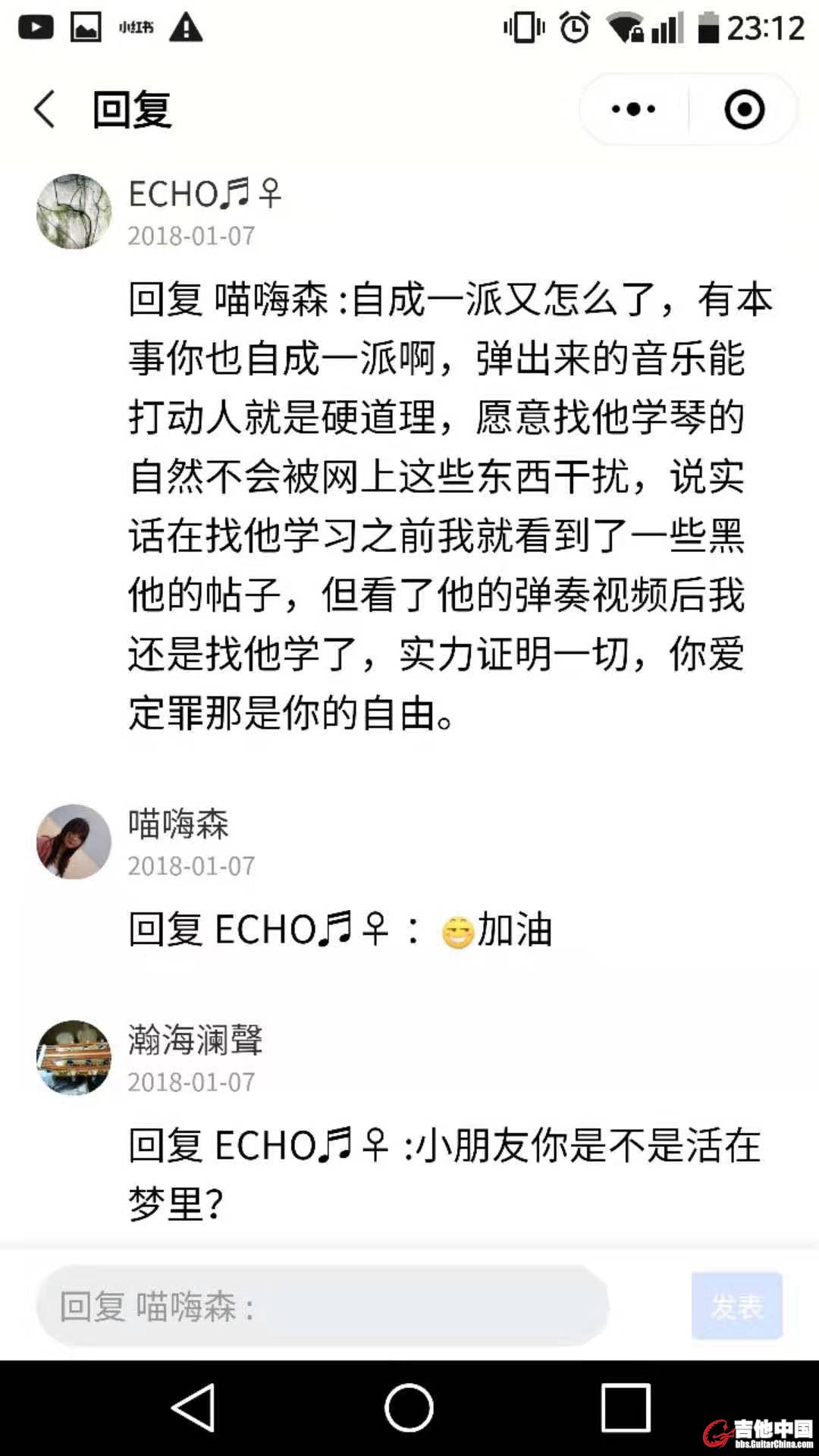Image resolution: width=819 pixels, height=1456 pixels.
Task: Open the mini program three-dot menu
Action: pos(634,110)
